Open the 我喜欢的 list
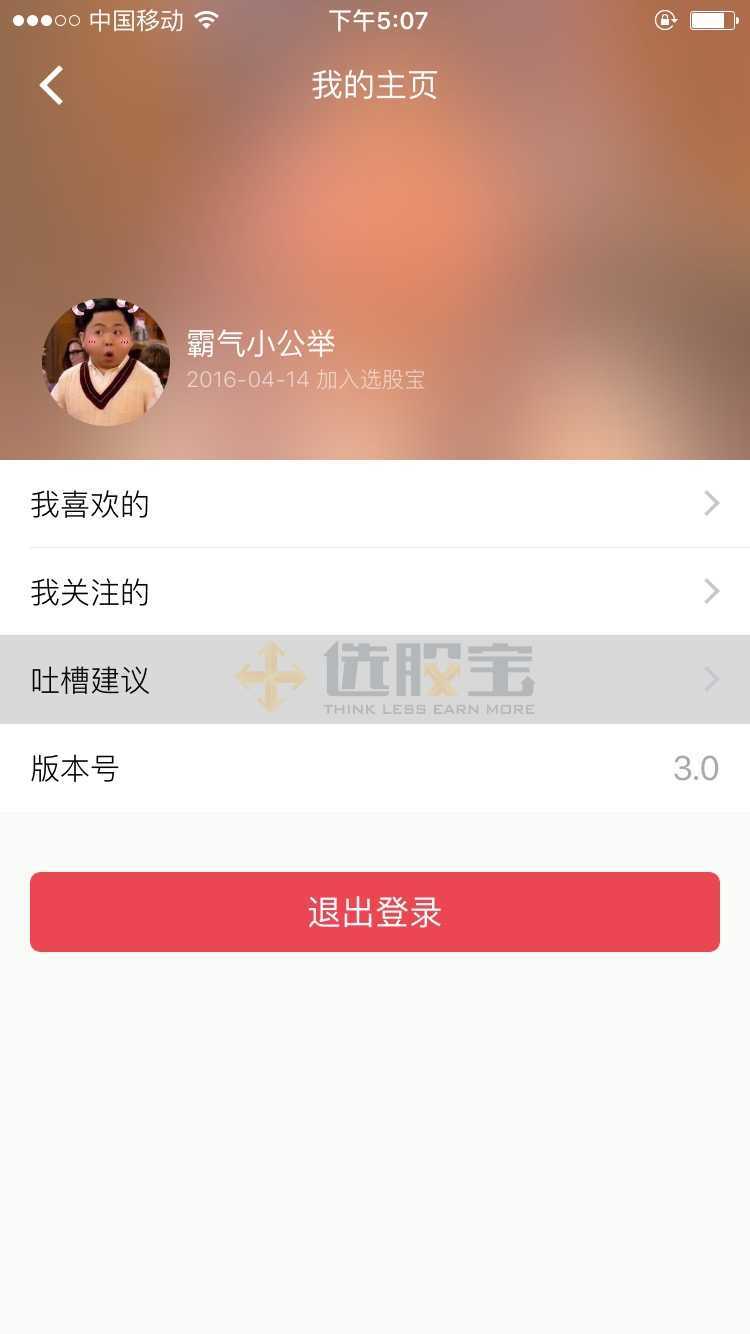750x1334 pixels. coord(375,504)
